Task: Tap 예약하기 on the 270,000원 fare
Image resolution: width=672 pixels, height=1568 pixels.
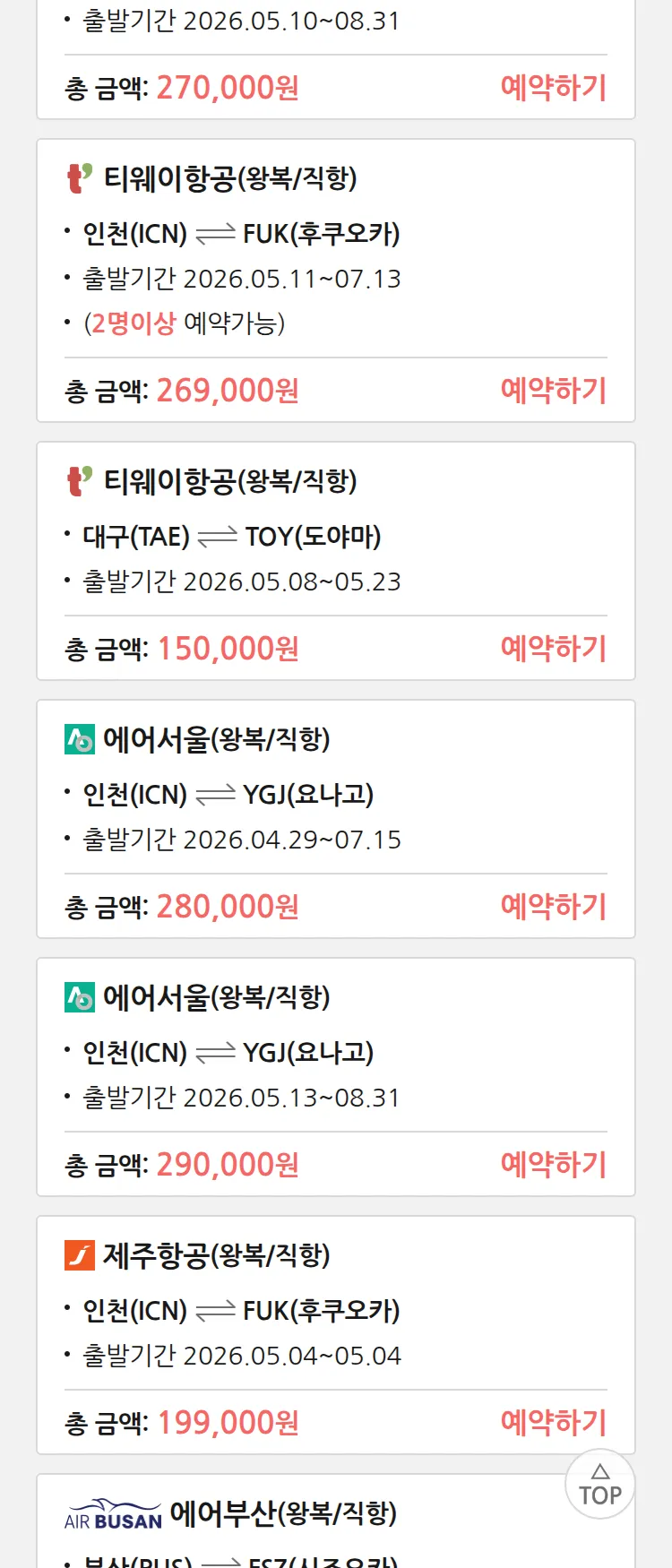Action: tap(553, 88)
